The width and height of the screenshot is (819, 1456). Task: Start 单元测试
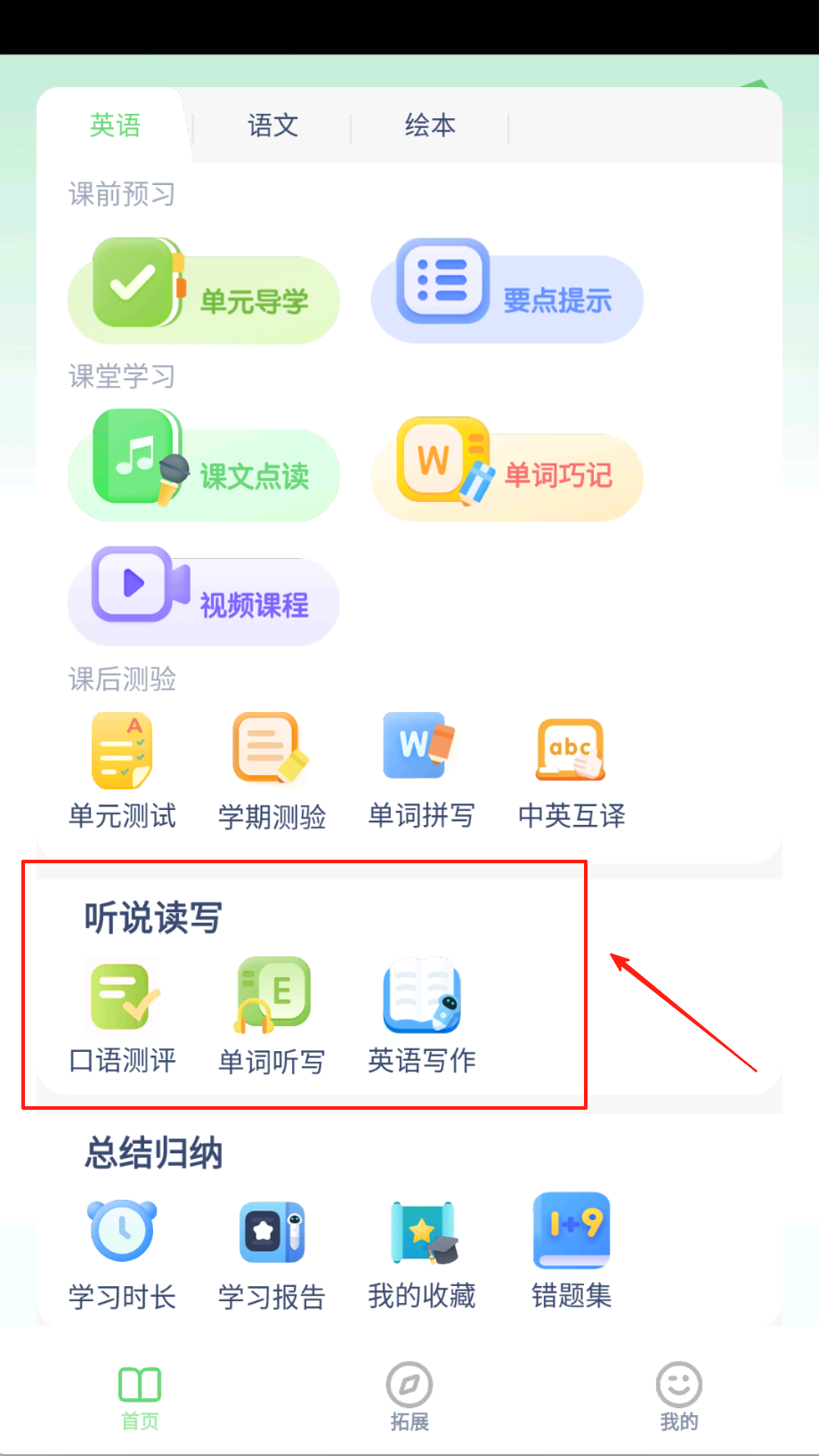click(x=123, y=770)
